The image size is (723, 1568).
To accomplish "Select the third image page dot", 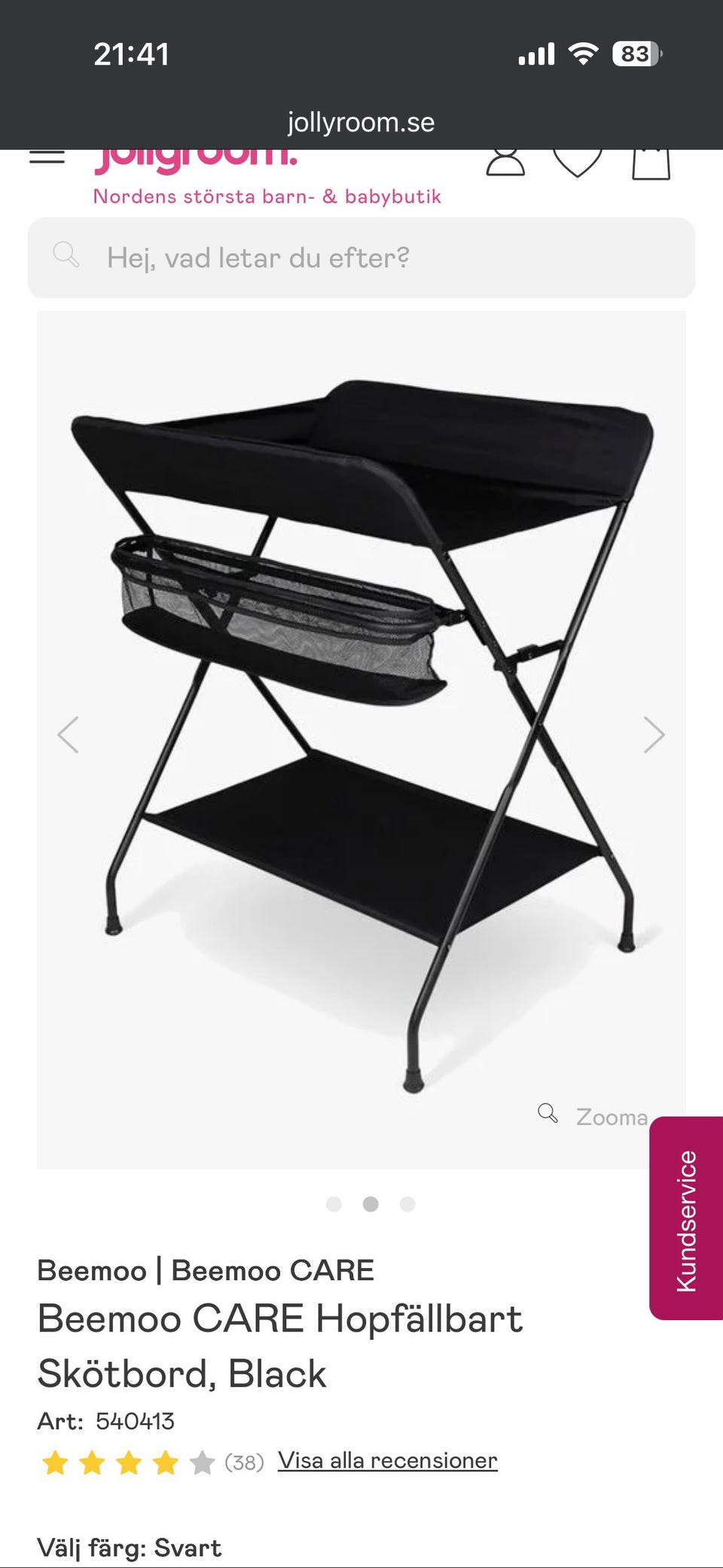I will (407, 1204).
